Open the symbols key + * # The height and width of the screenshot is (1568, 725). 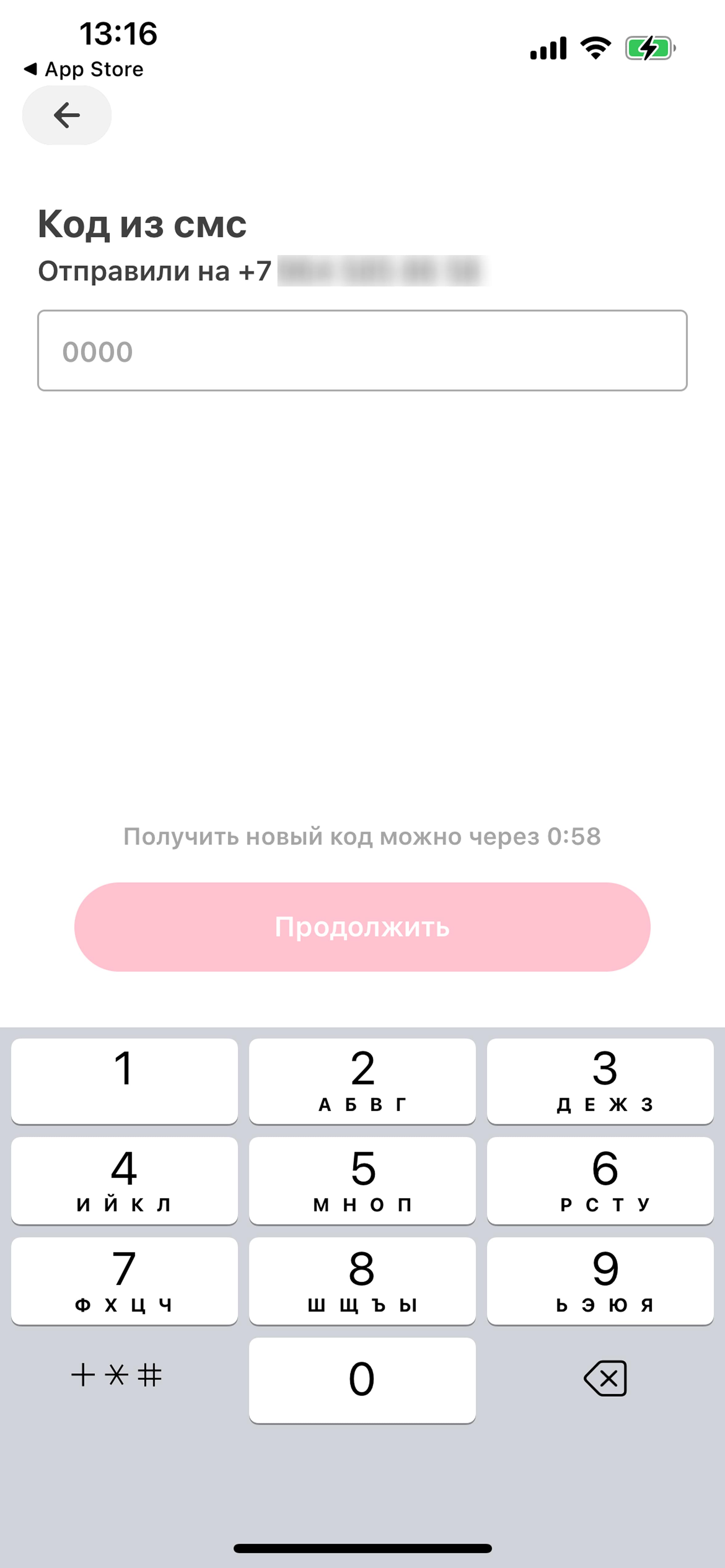tap(117, 1375)
